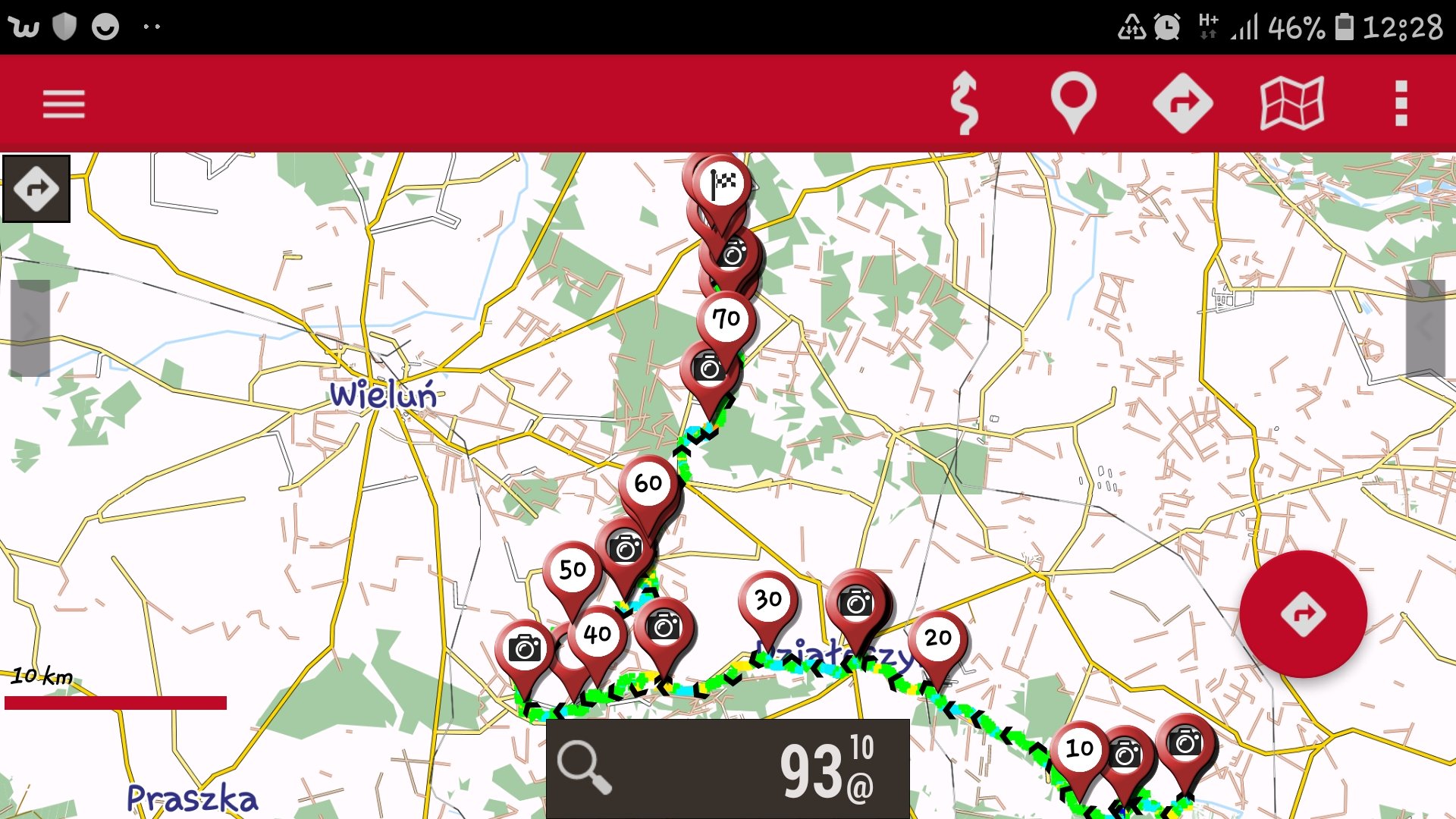Tap the location pin icon in toolbar
This screenshot has width=1456, height=819.
click(1073, 102)
